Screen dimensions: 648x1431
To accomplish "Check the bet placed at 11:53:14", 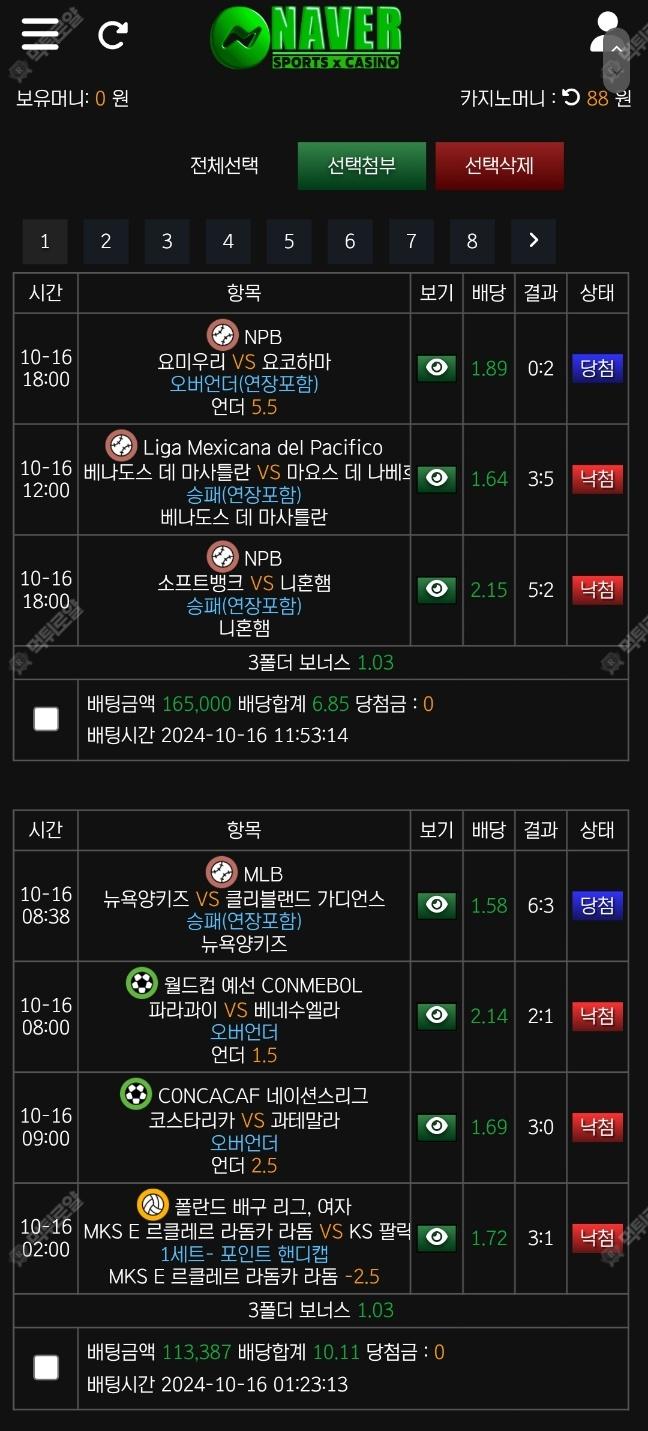I will point(46,719).
